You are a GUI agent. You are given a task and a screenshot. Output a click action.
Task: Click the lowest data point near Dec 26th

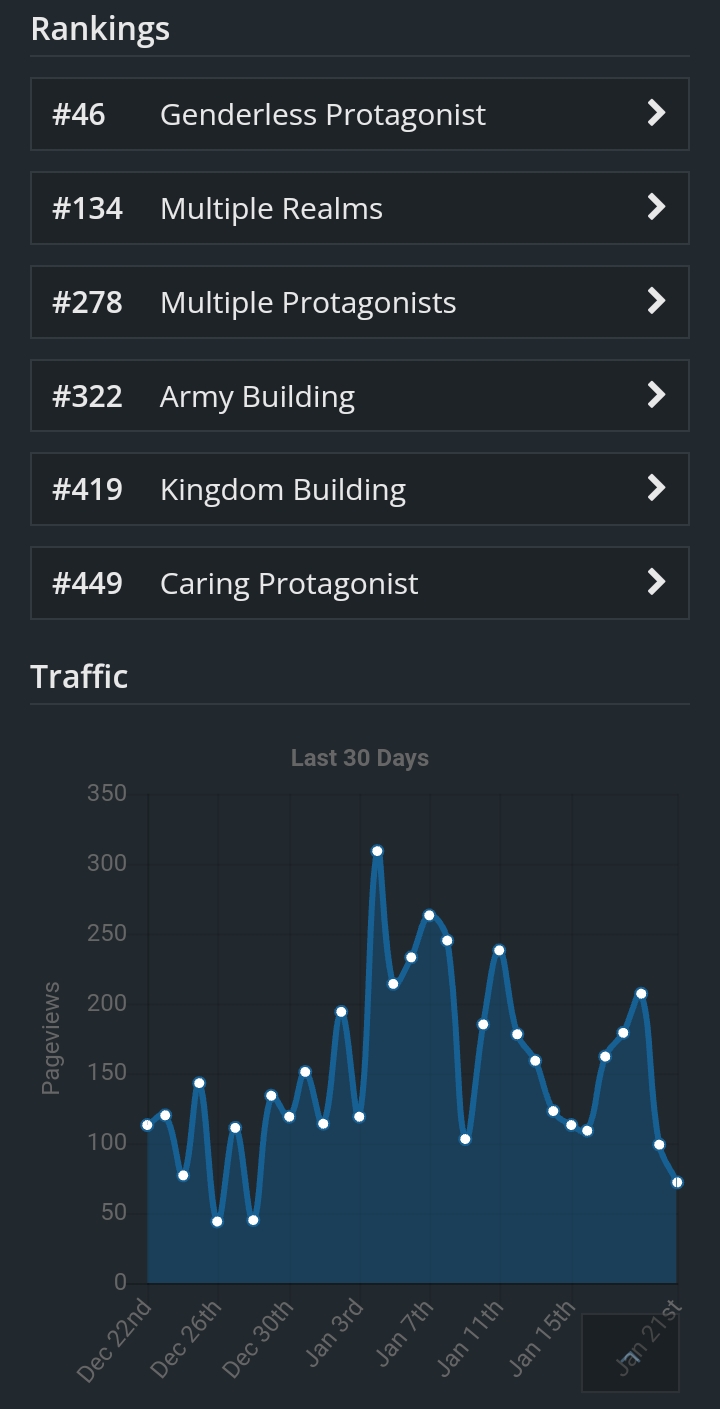click(x=216, y=1222)
